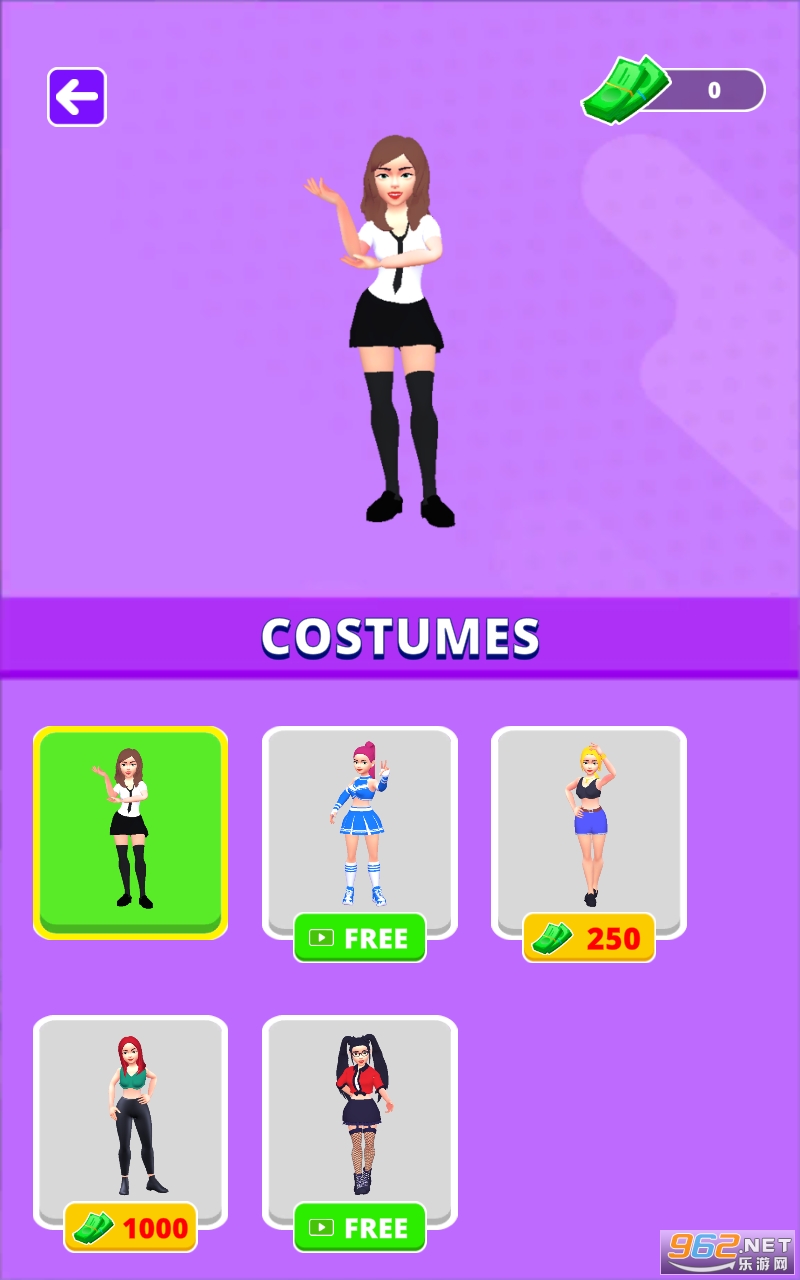This screenshot has width=800, height=1280.
Task: Choose the blue cheerleader costume card
Action: tap(360, 822)
